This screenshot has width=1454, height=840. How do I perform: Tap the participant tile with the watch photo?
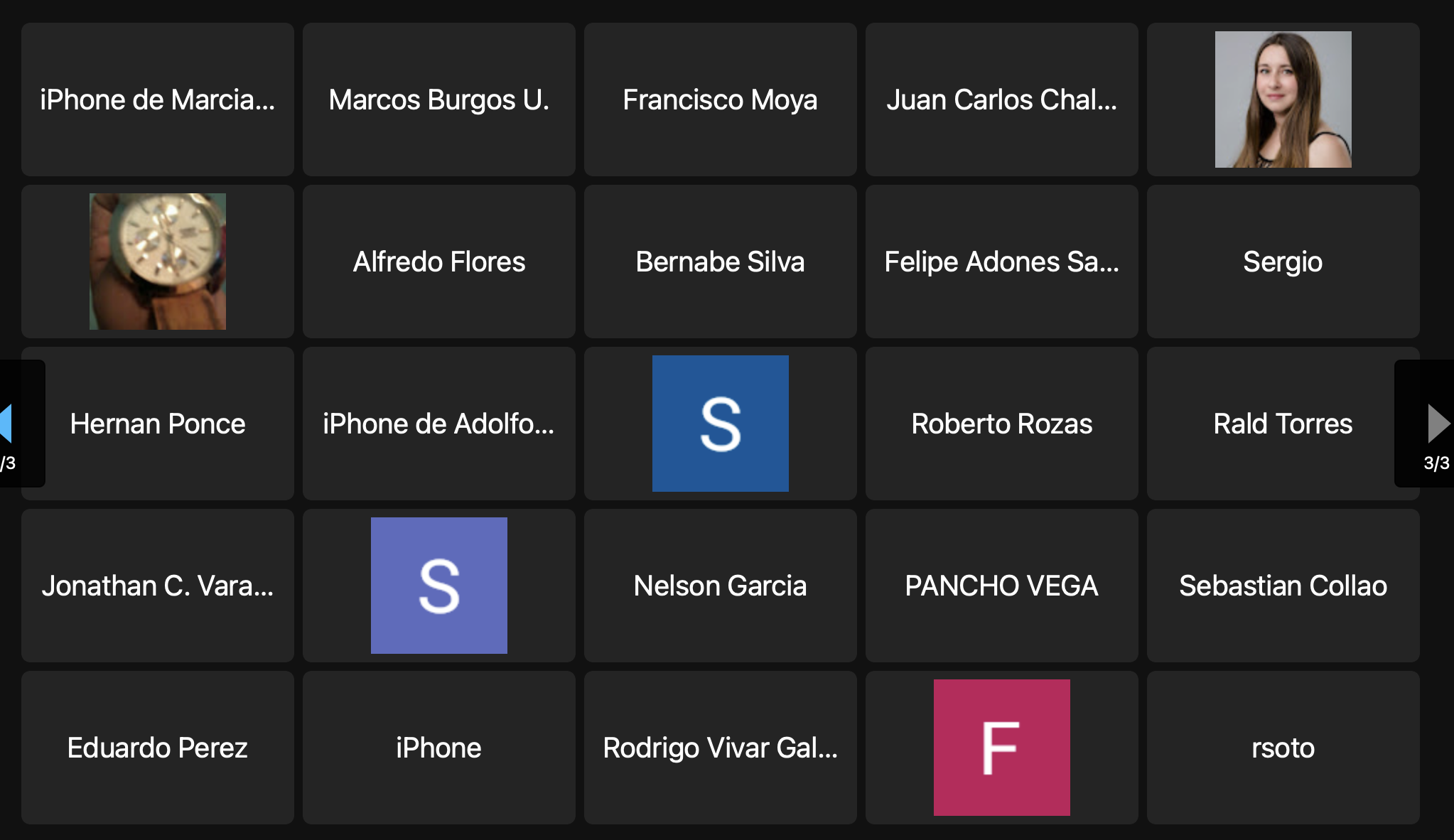[x=158, y=262]
